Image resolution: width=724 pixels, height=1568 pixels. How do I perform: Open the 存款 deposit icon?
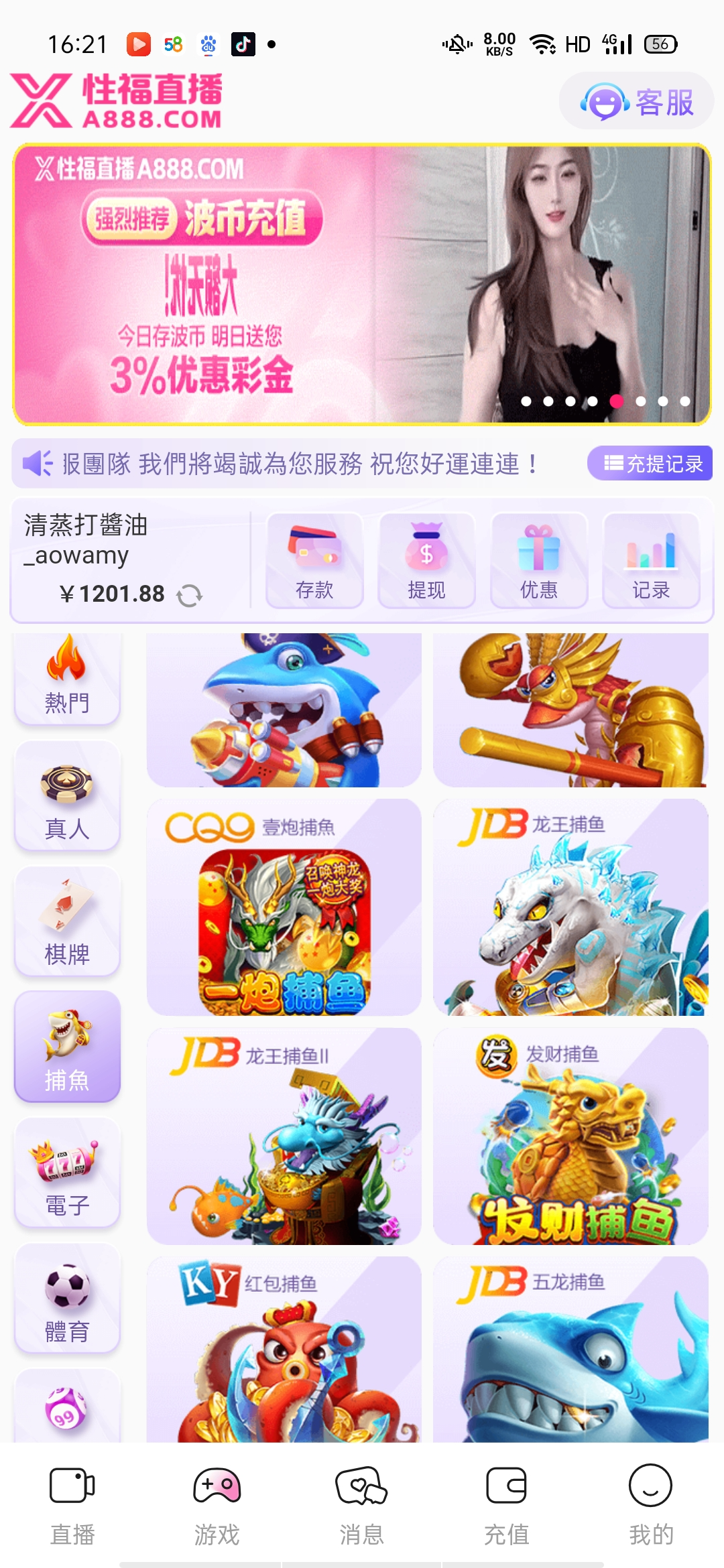coord(314,562)
